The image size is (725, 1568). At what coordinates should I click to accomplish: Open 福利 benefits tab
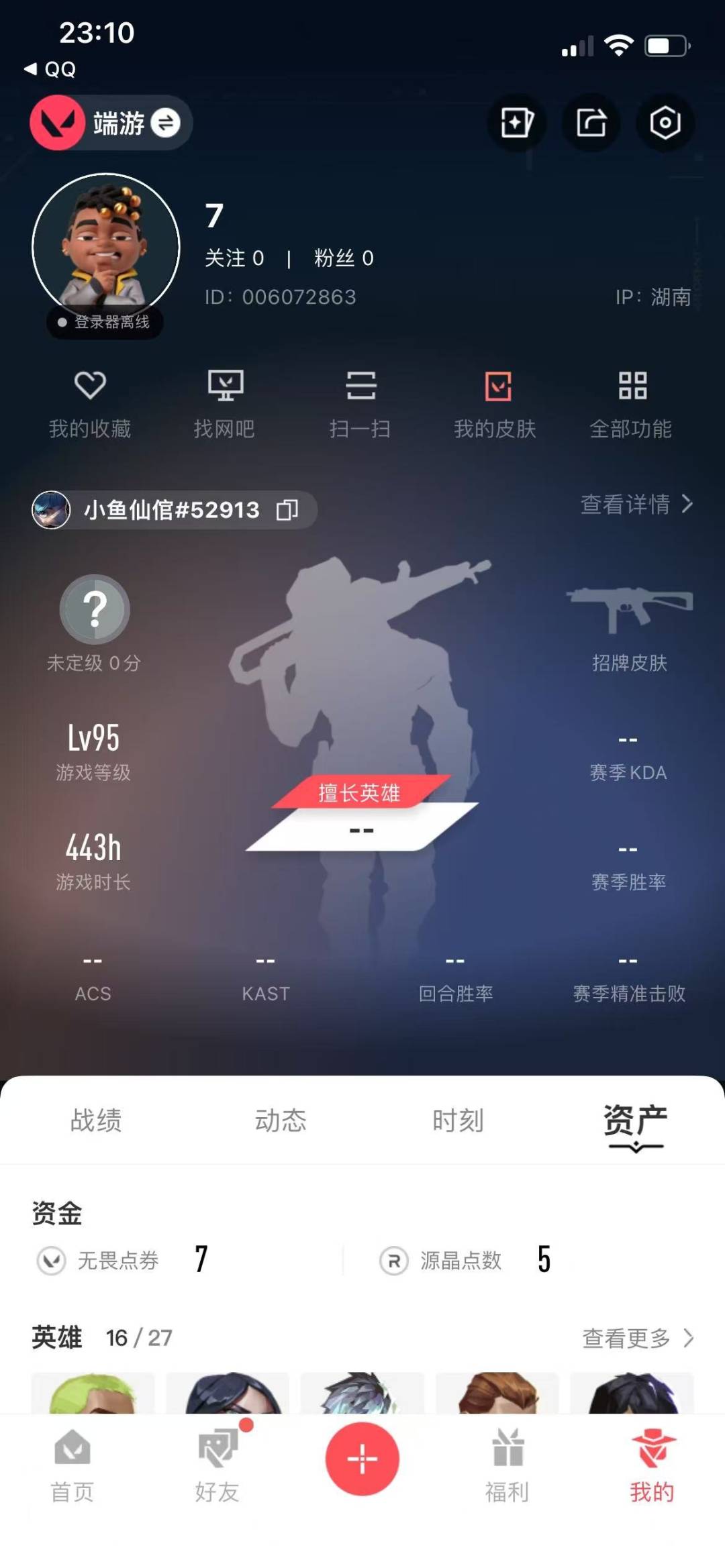click(507, 1465)
